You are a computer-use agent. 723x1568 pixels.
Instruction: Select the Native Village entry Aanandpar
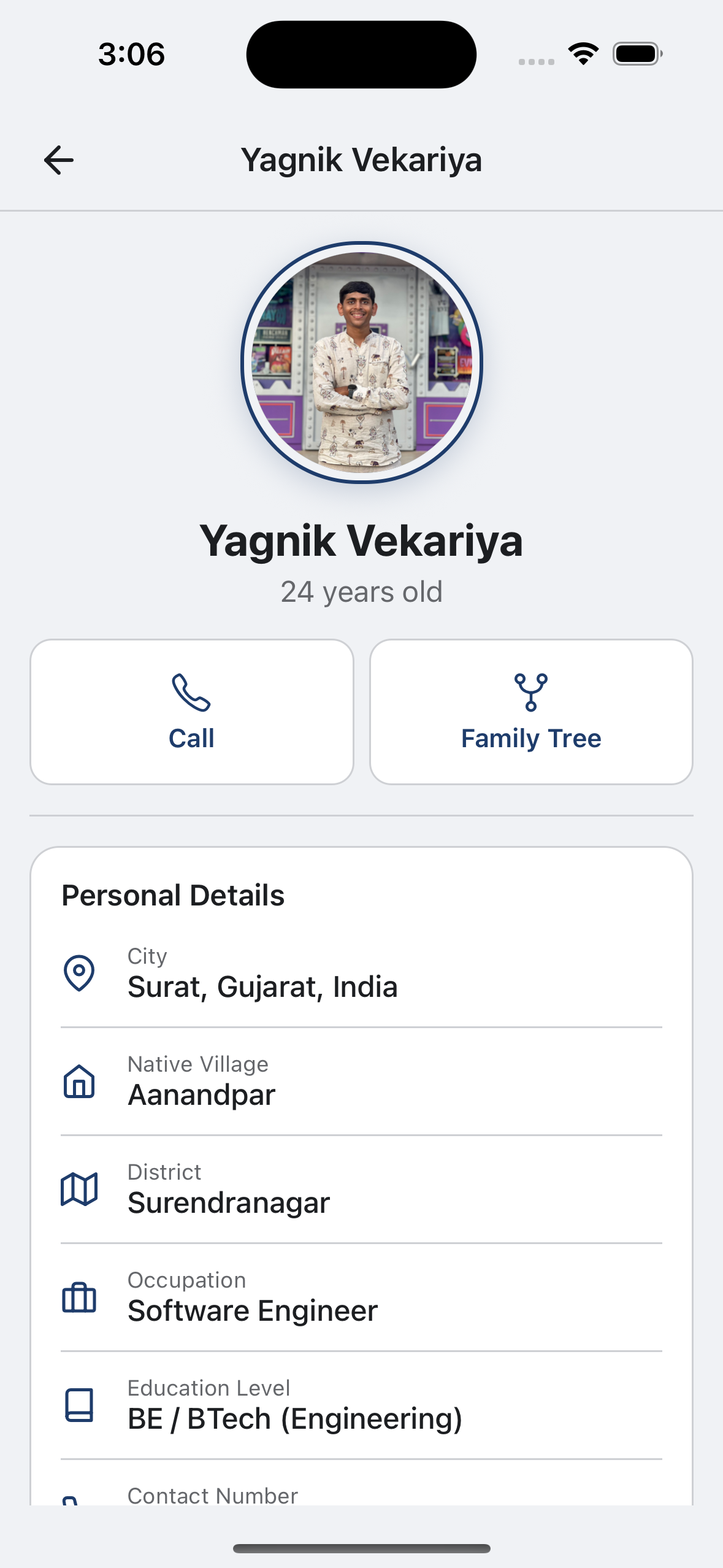tap(202, 1095)
